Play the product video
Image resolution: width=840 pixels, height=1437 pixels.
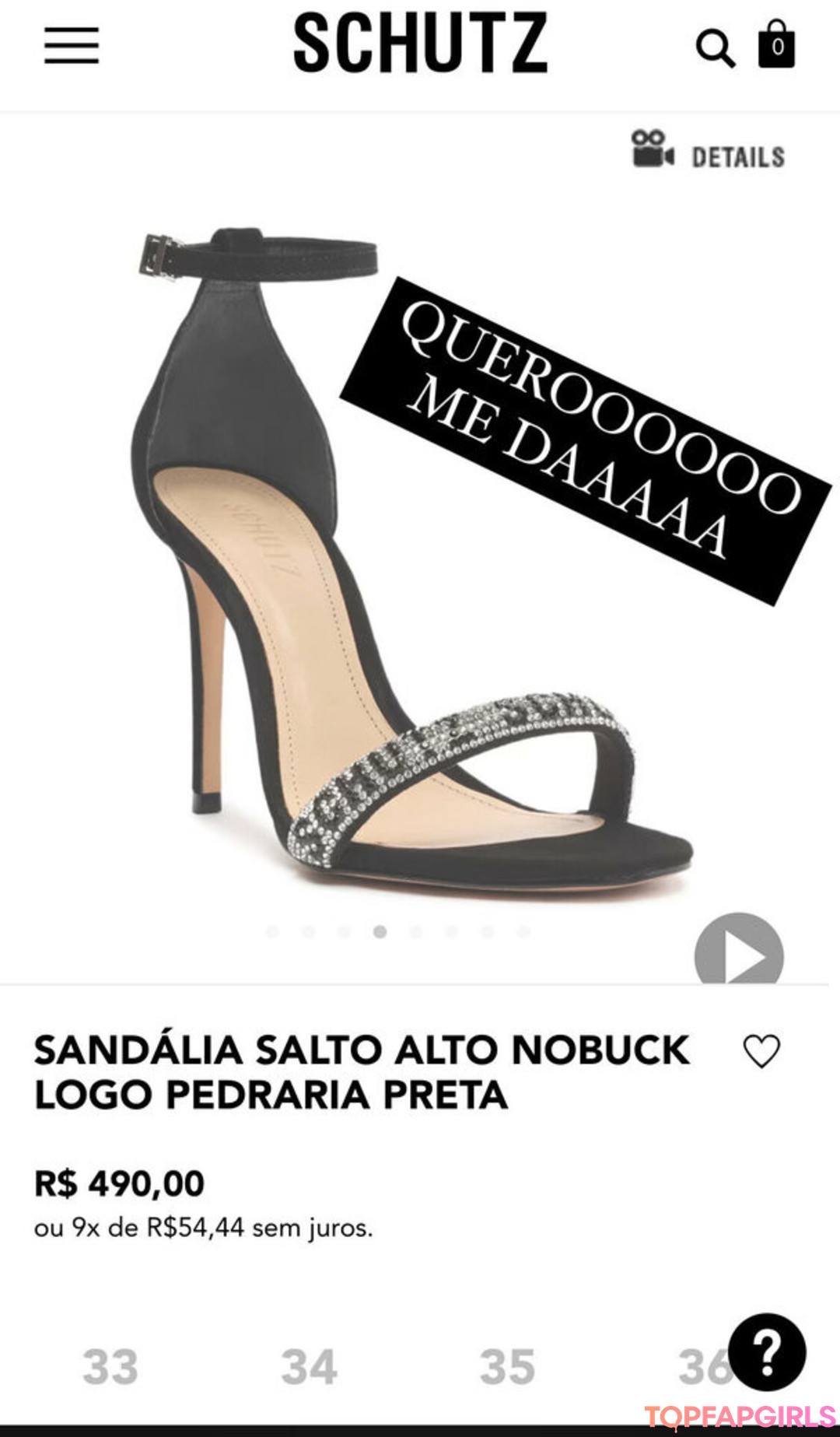click(739, 953)
